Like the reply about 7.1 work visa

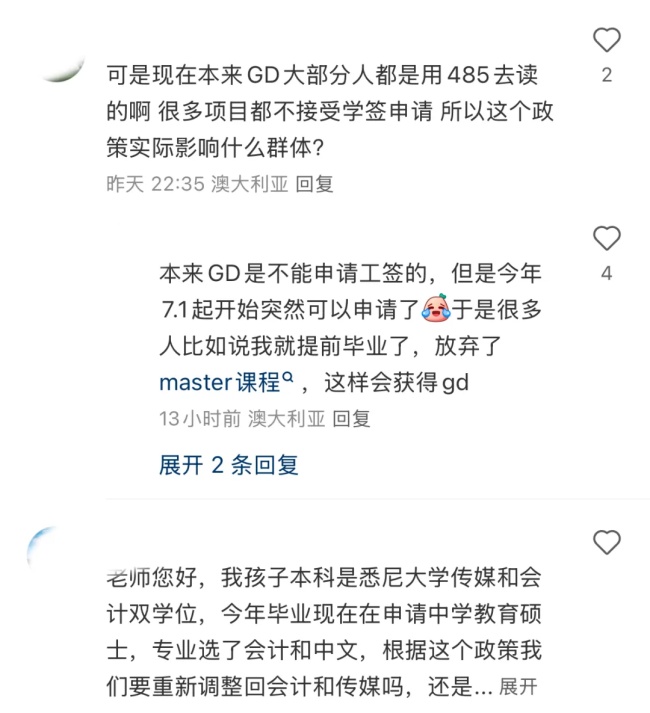(x=607, y=238)
